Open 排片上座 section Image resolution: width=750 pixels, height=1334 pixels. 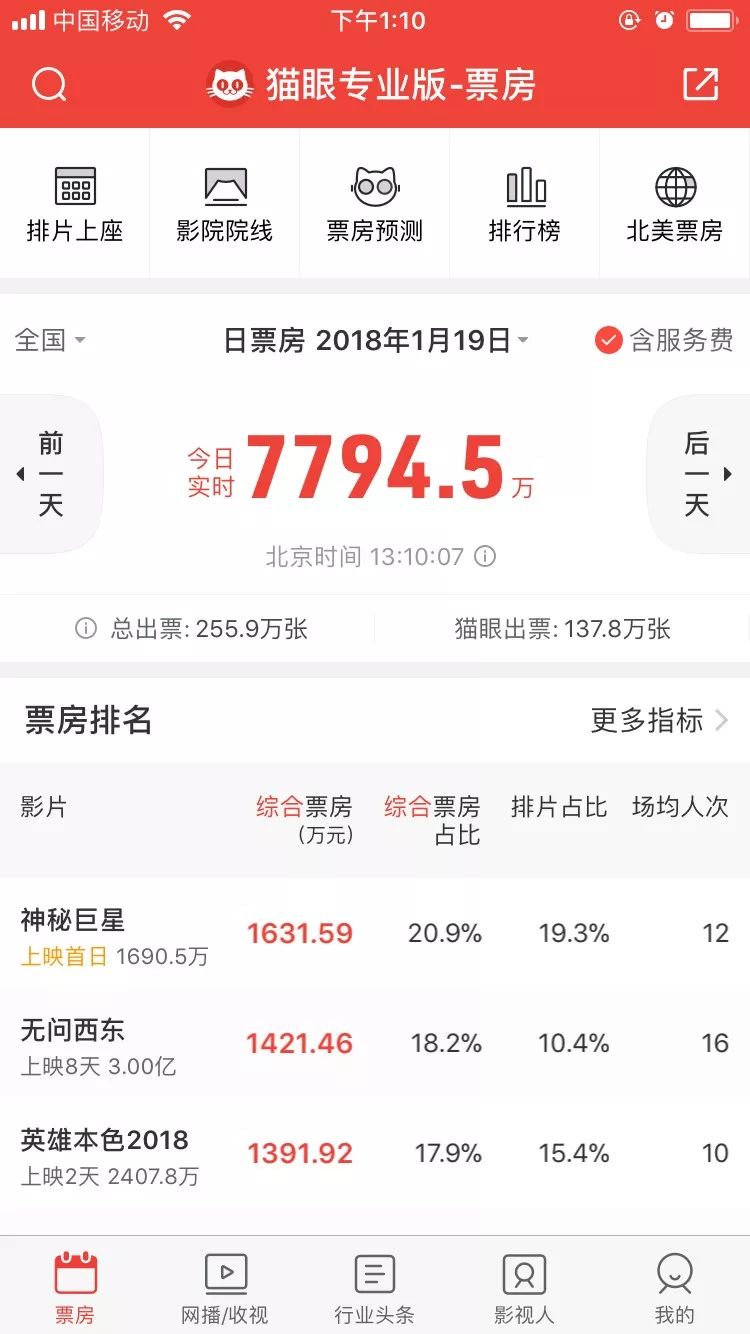(75, 204)
